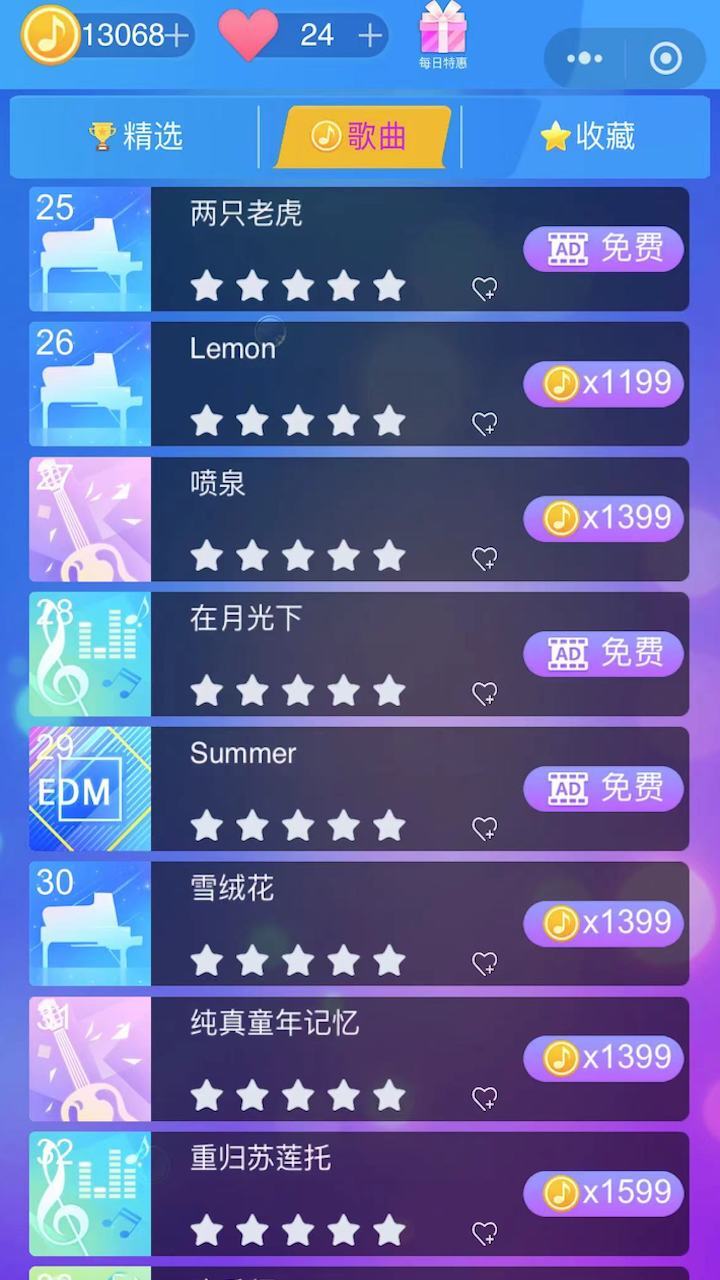Viewport: 720px width, 1280px height.
Task: Add more gold coins with plus
Action: pos(177,36)
